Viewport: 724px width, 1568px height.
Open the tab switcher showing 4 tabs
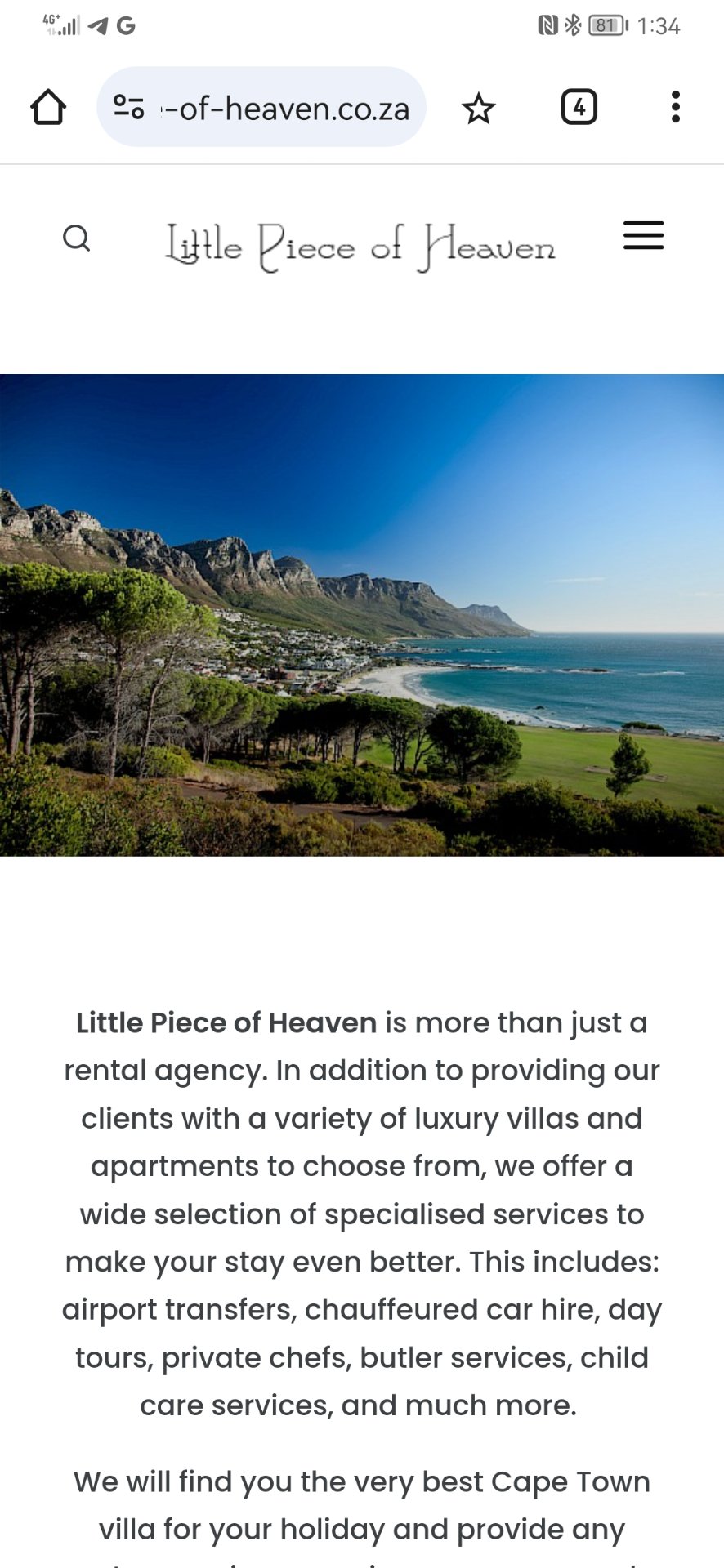pyautogui.click(x=579, y=107)
